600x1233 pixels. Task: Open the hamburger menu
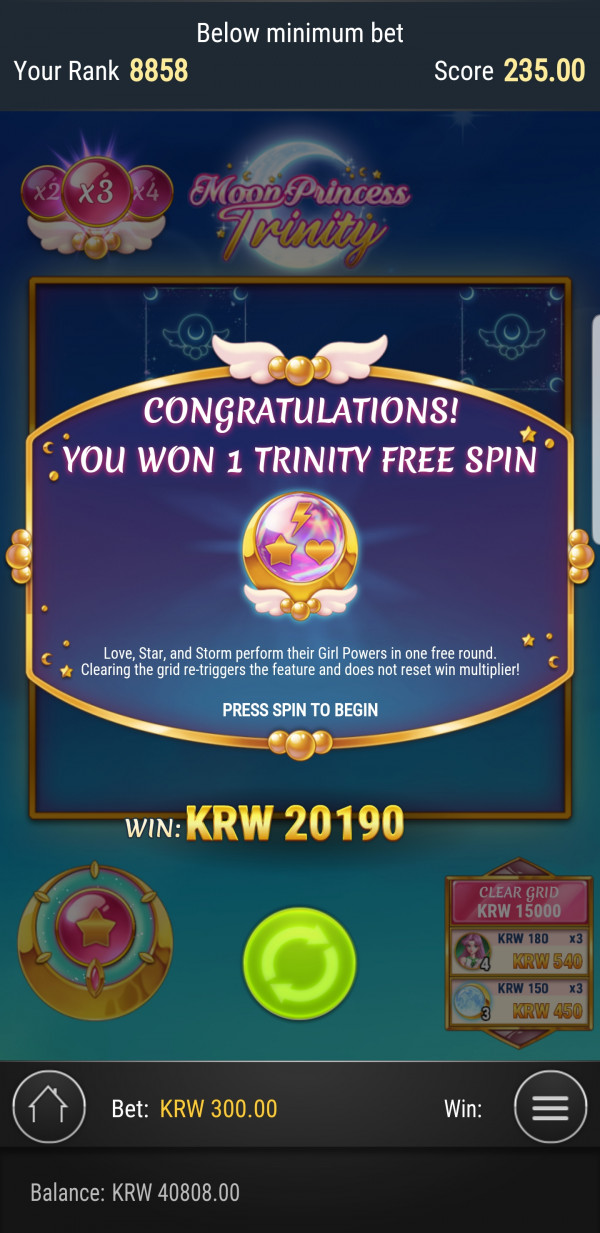[550, 1108]
